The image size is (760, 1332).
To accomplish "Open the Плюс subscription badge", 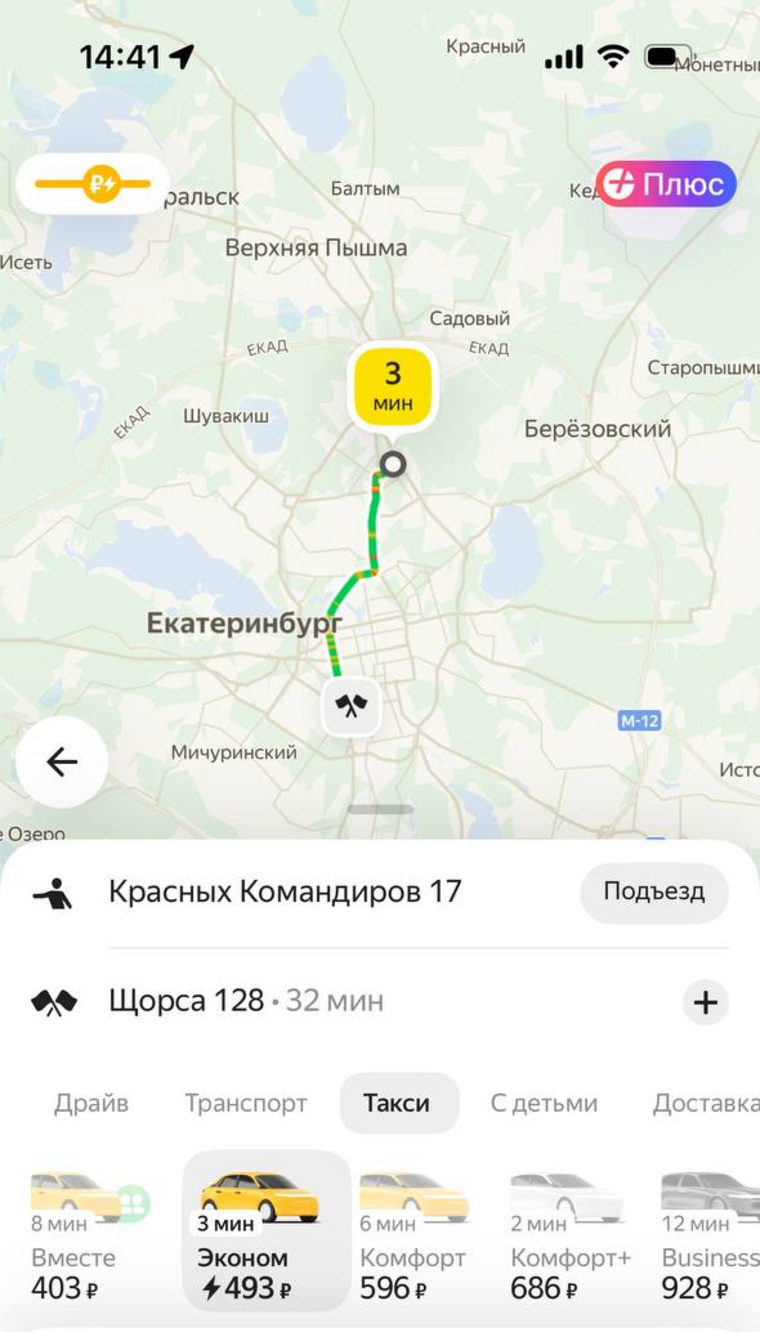I will tap(666, 185).
